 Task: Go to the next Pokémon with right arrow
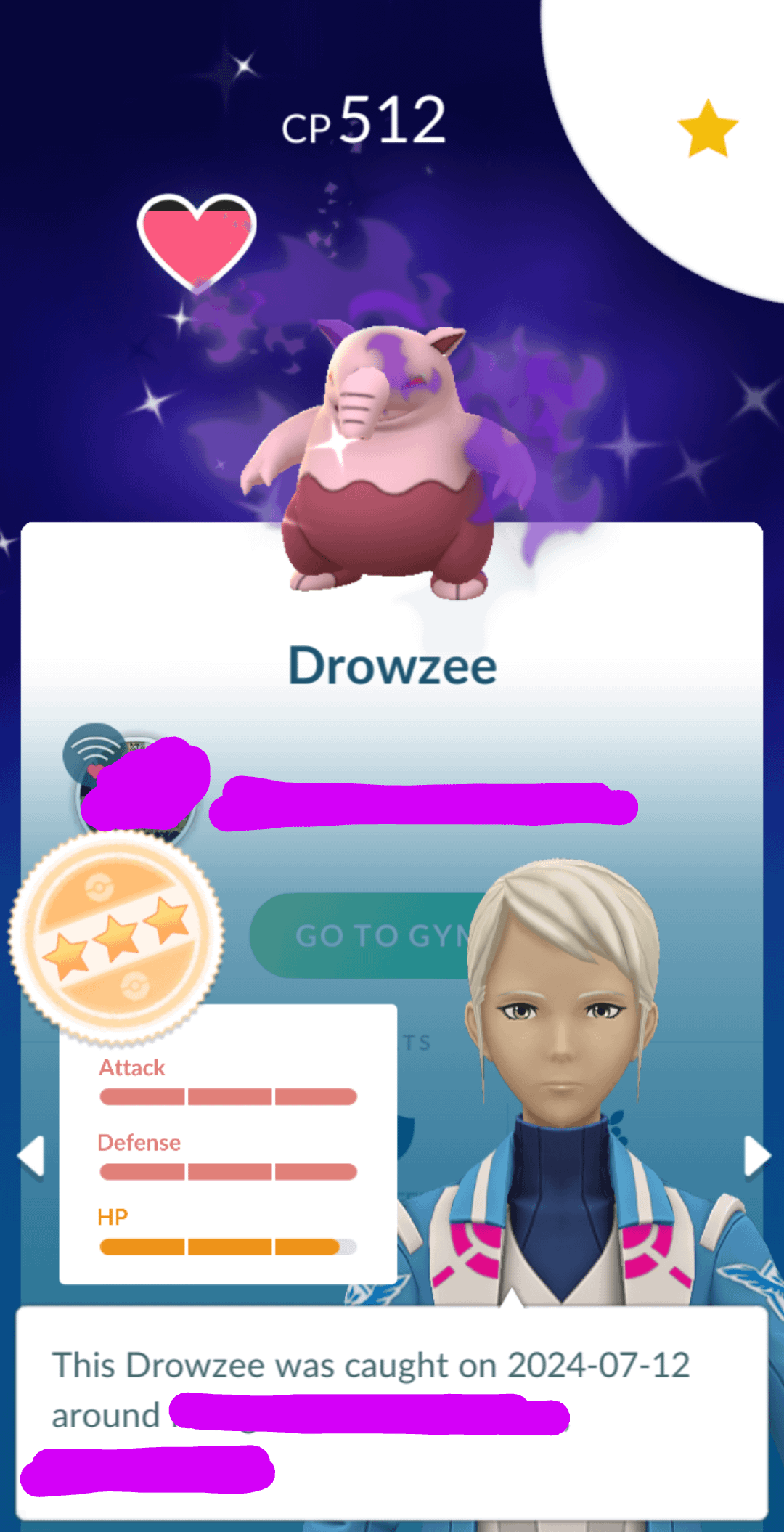coord(756,1155)
